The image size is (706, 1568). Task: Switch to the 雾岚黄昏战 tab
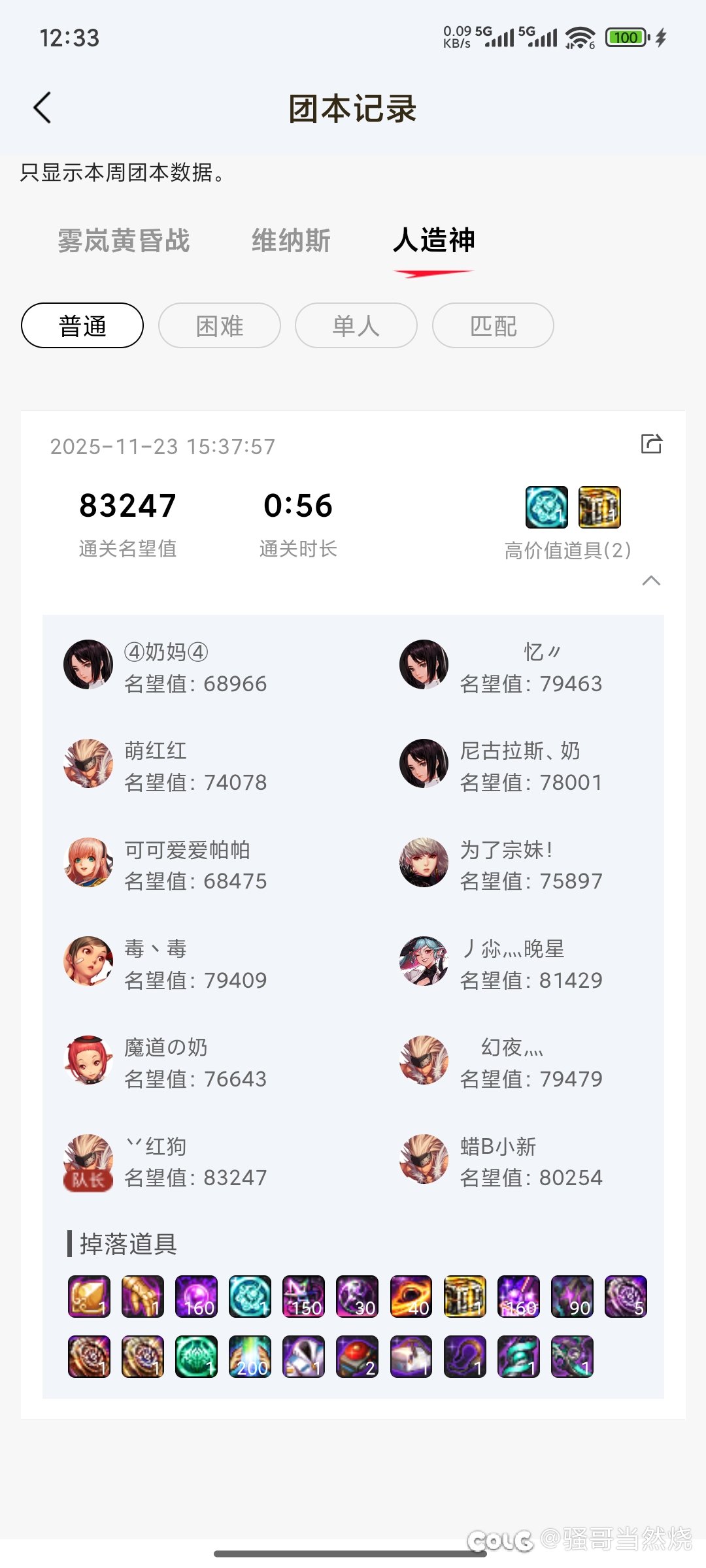click(124, 240)
